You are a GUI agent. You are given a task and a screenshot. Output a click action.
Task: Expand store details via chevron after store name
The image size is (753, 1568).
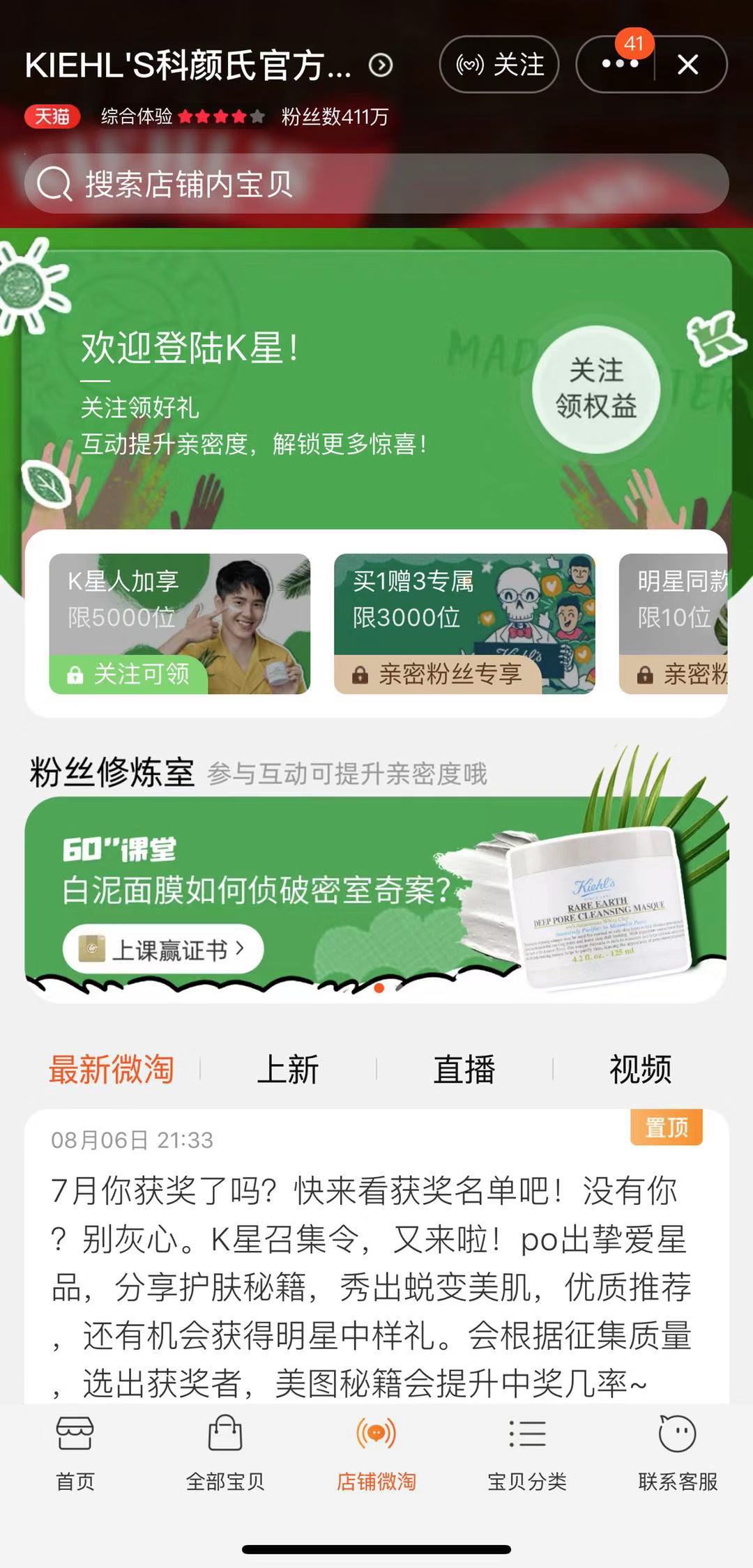click(x=380, y=64)
